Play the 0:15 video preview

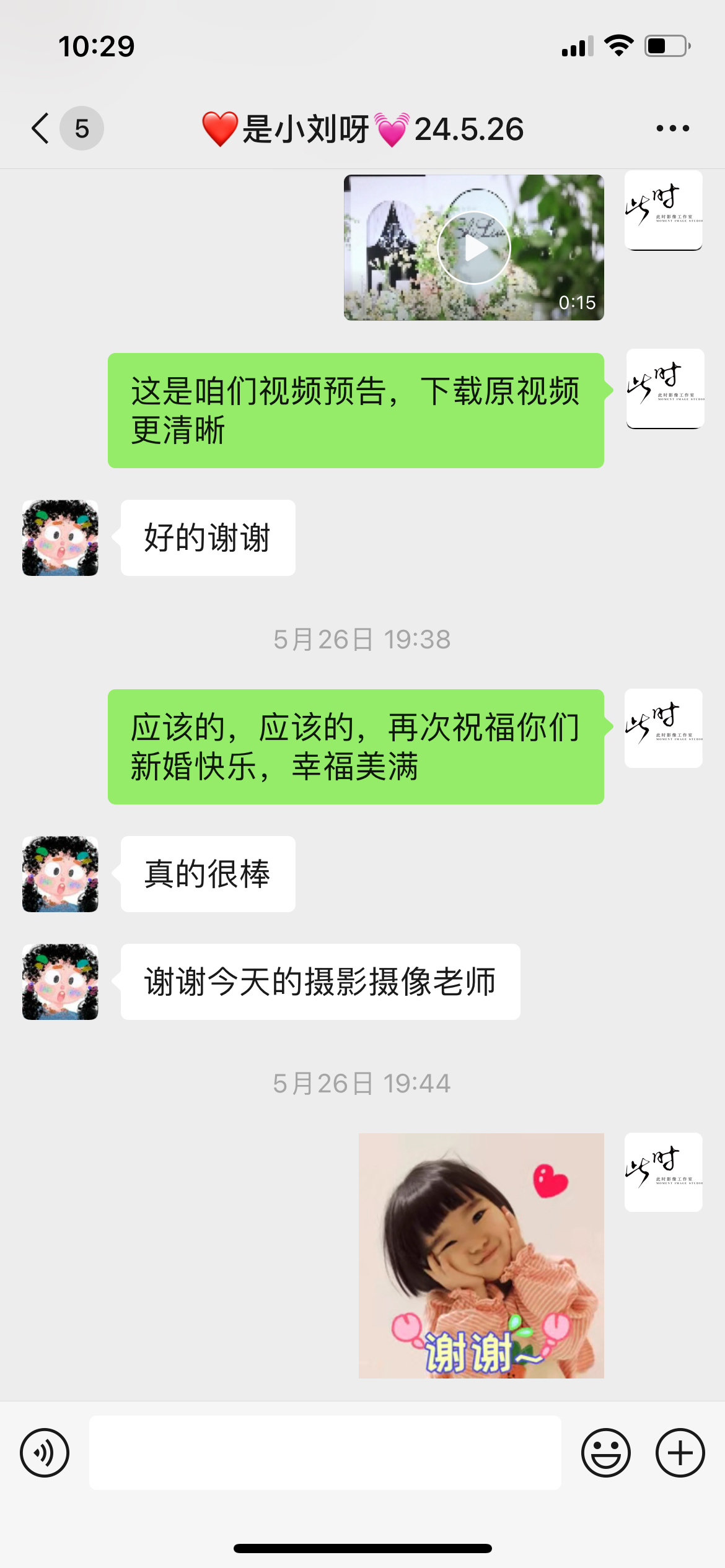[474, 248]
